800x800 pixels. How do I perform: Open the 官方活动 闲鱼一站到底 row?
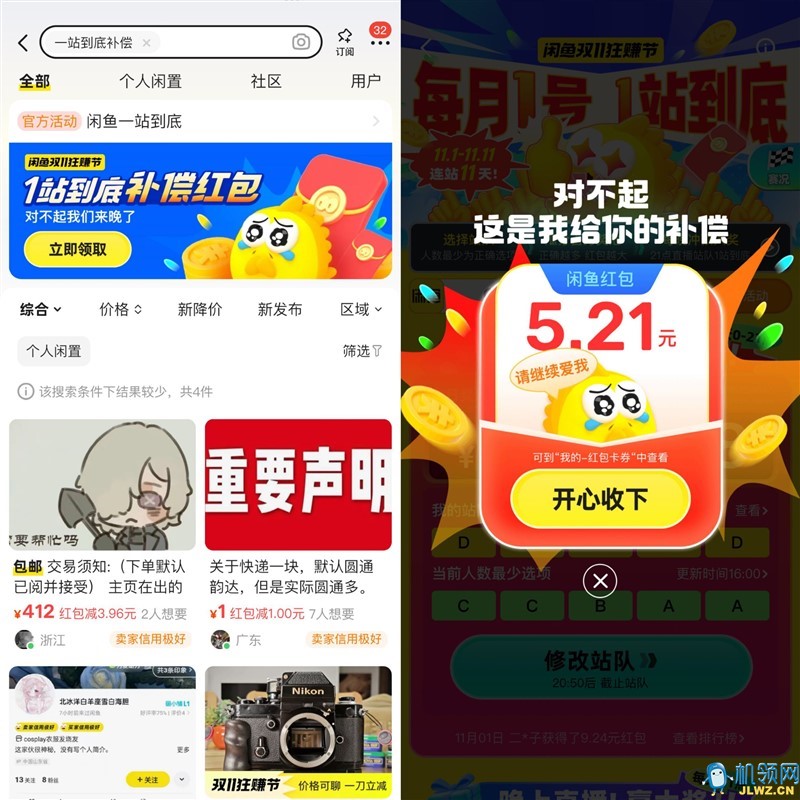pos(200,121)
